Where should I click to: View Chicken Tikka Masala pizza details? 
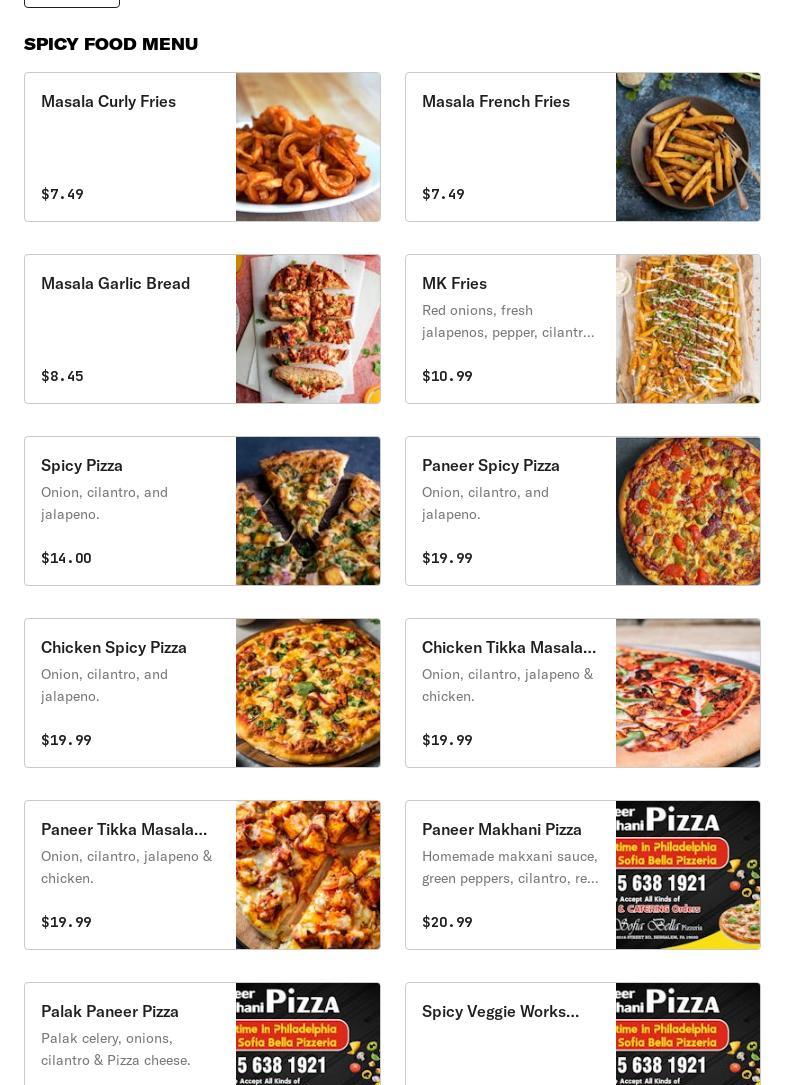tap(582, 693)
